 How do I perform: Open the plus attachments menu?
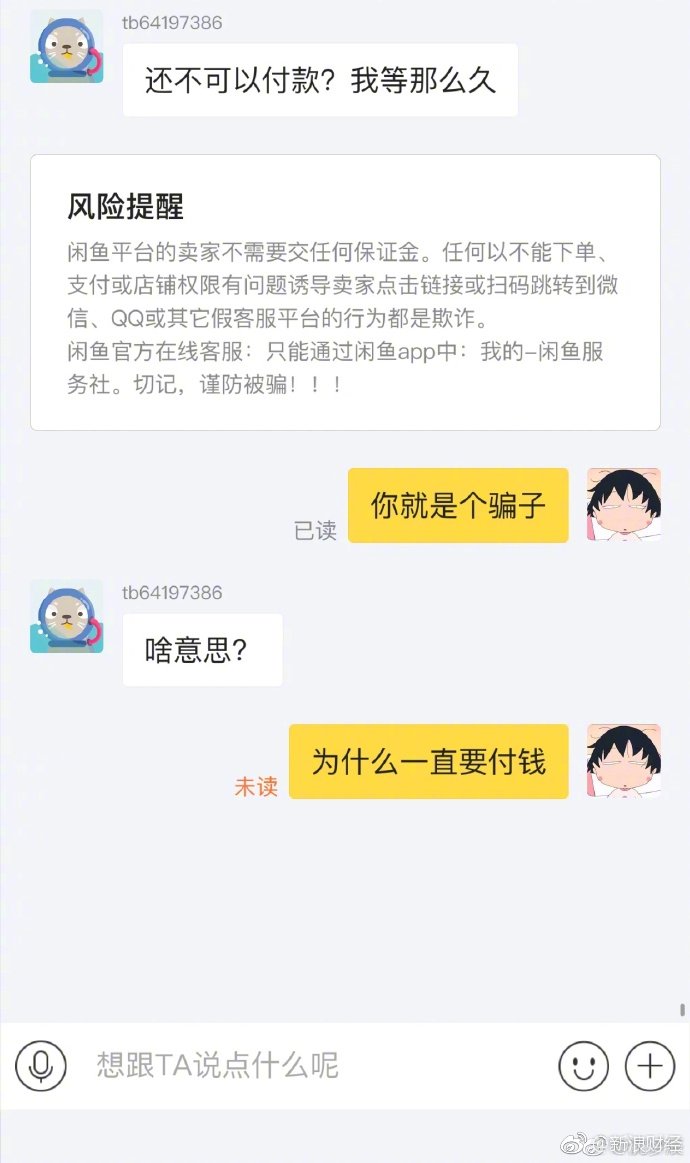(x=650, y=1066)
